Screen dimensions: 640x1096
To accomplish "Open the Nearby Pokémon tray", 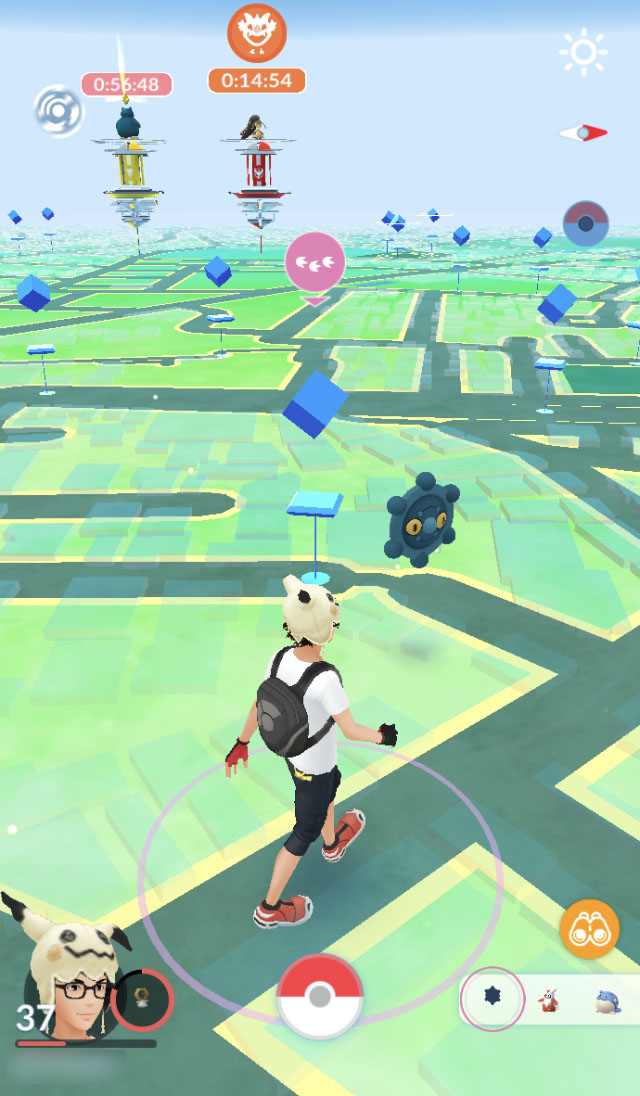I will pyautogui.click(x=550, y=997).
